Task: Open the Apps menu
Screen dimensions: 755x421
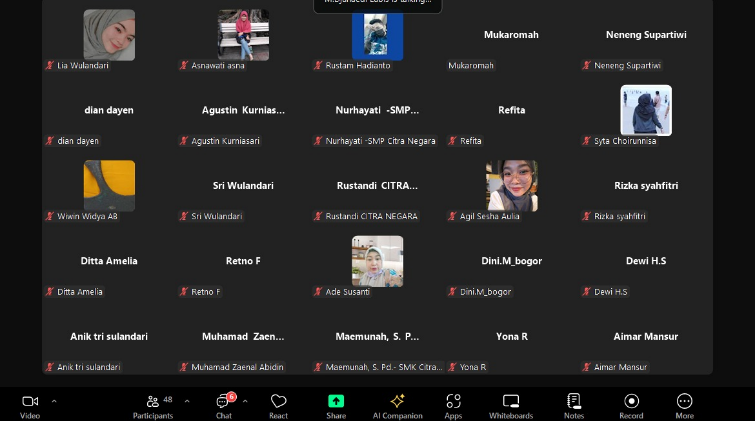Action: point(453,404)
